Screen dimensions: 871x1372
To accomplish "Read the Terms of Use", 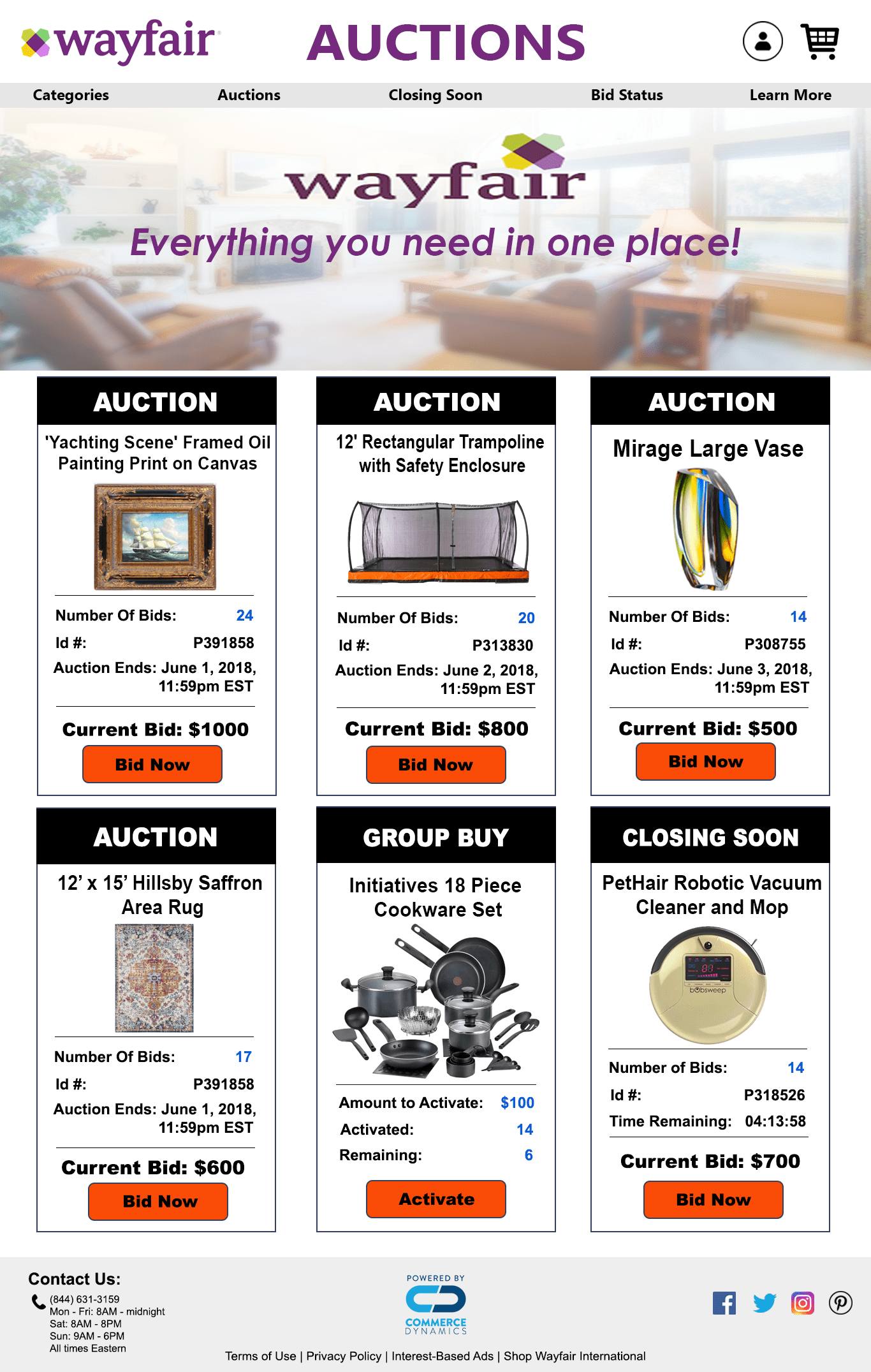I will pos(260,1356).
